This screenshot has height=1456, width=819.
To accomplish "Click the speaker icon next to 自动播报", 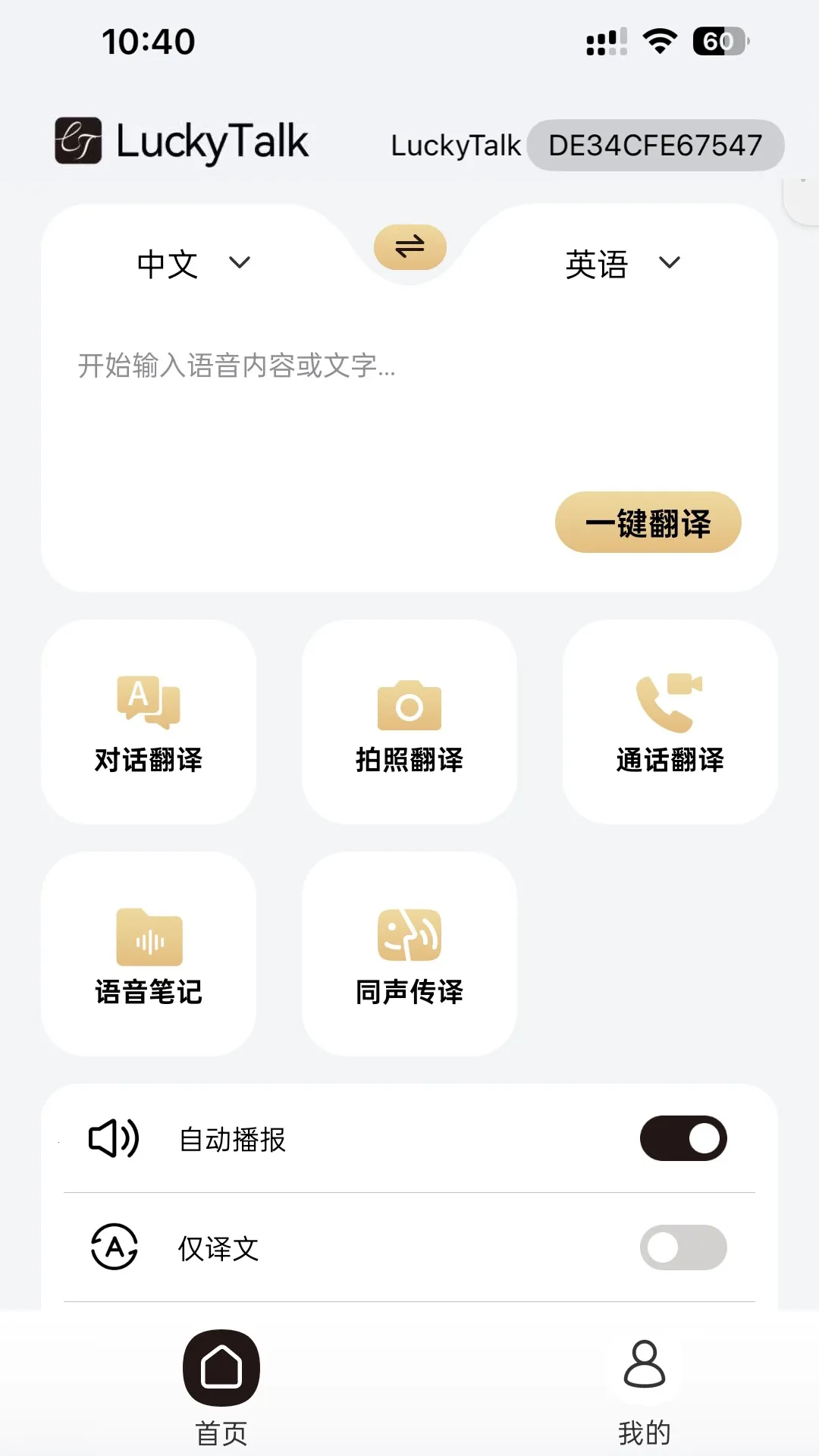I will [114, 1138].
